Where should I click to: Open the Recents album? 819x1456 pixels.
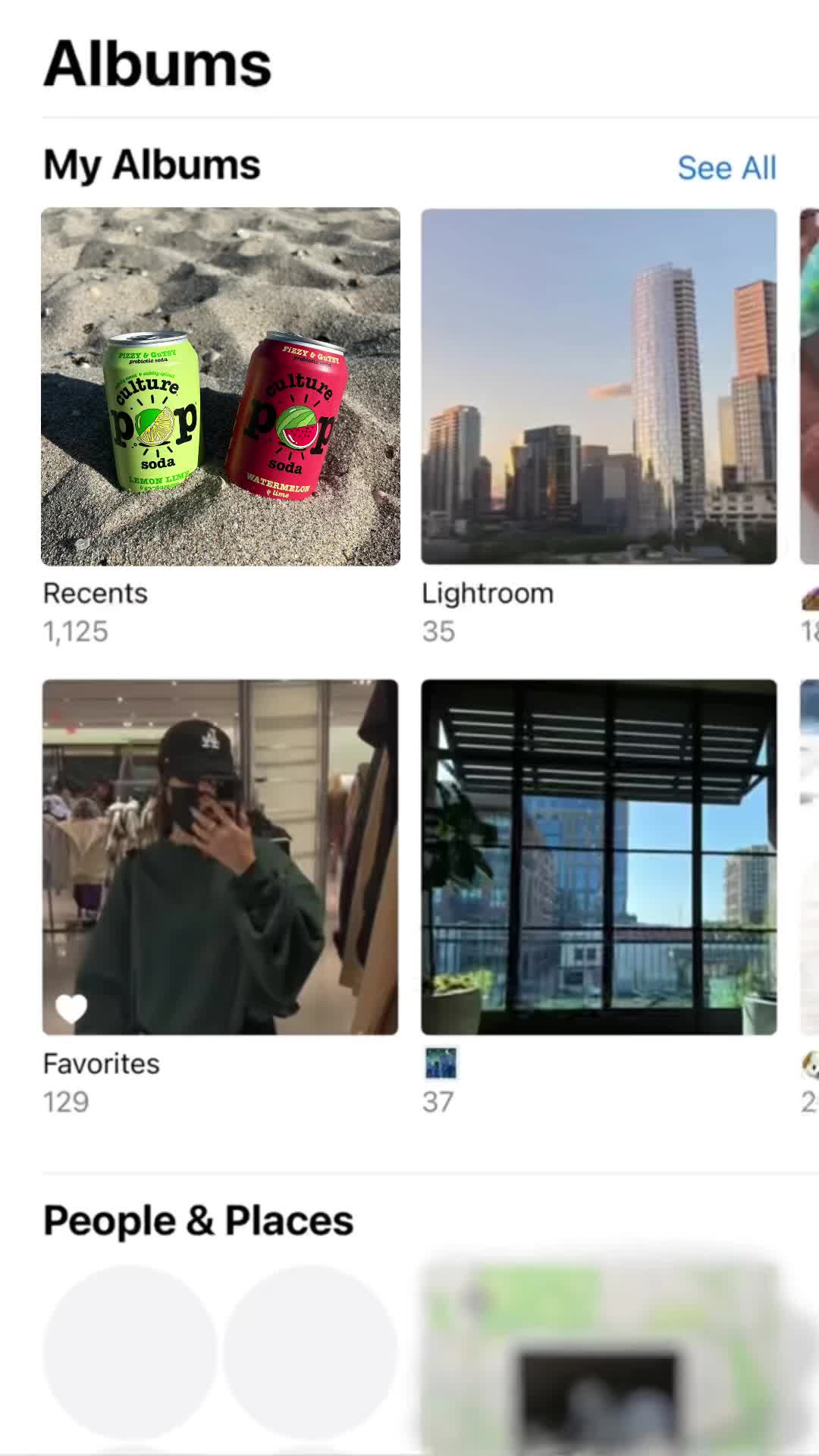221,387
